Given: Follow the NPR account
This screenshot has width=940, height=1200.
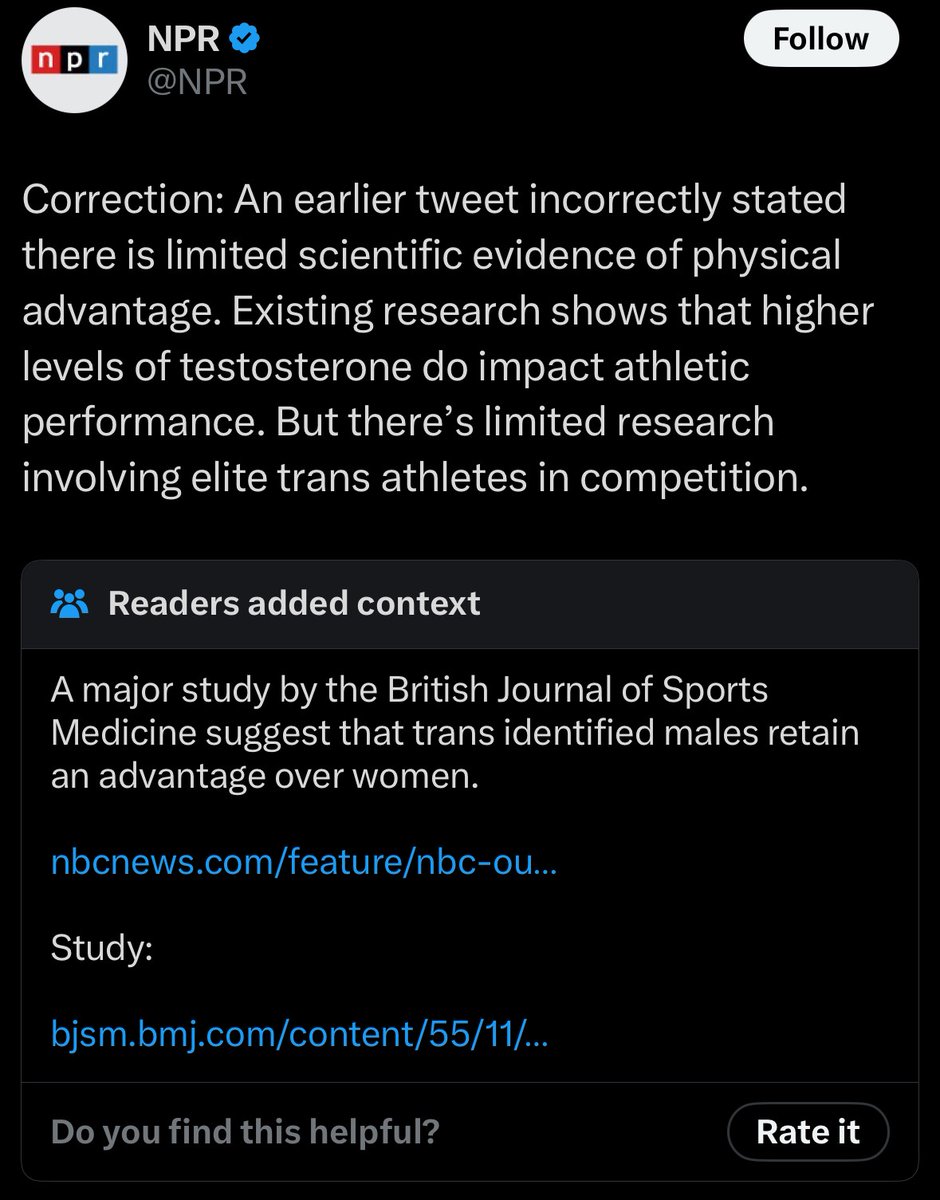Looking at the screenshot, I should point(821,40).
